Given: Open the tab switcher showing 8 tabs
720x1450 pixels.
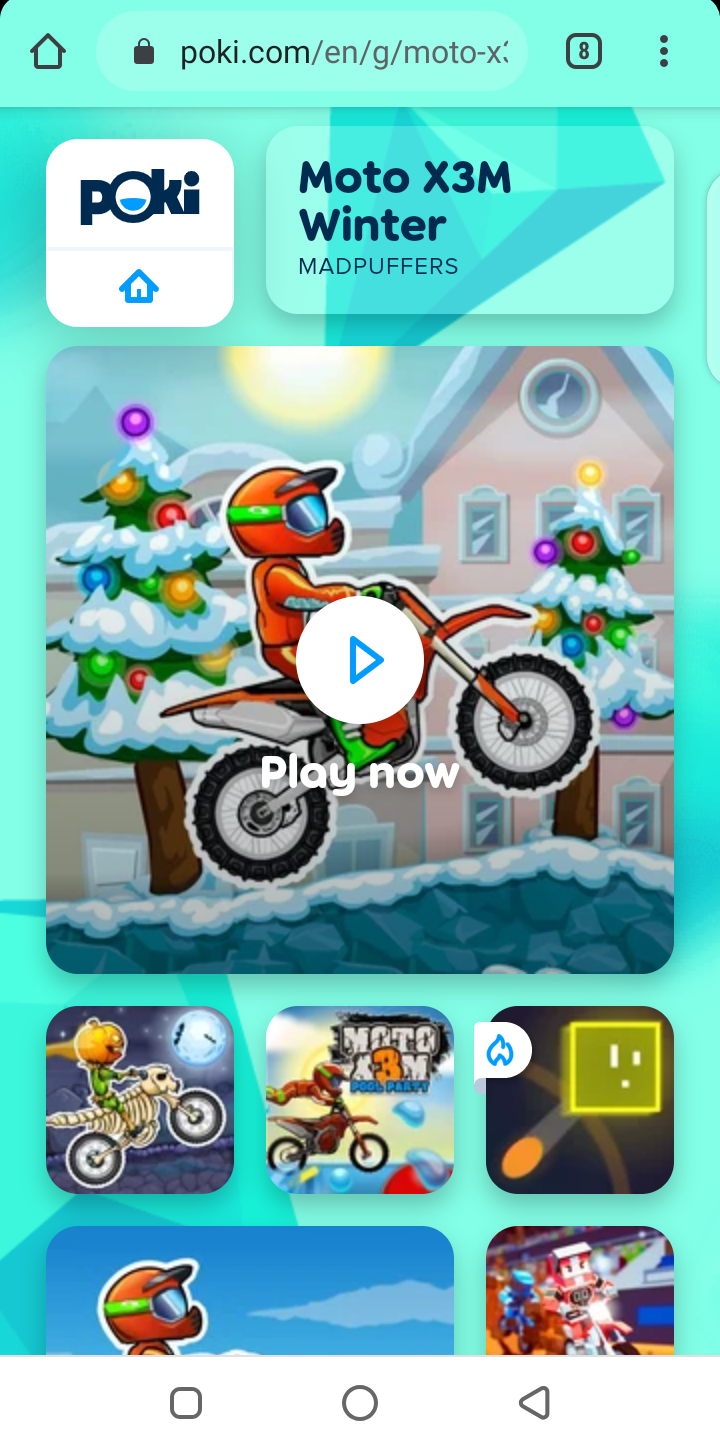Looking at the screenshot, I should click(x=583, y=51).
